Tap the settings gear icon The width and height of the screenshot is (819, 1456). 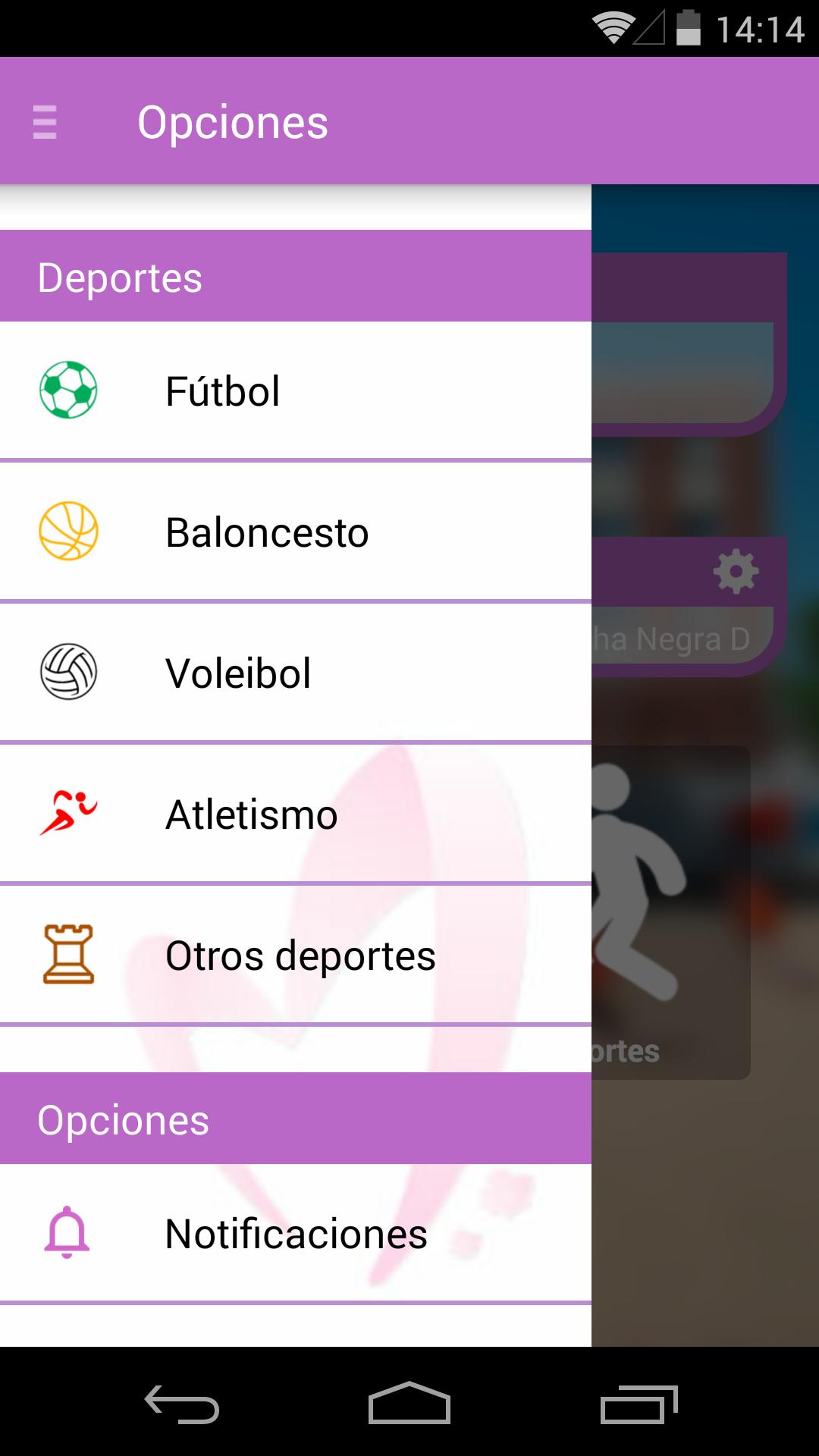pyautogui.click(x=736, y=572)
